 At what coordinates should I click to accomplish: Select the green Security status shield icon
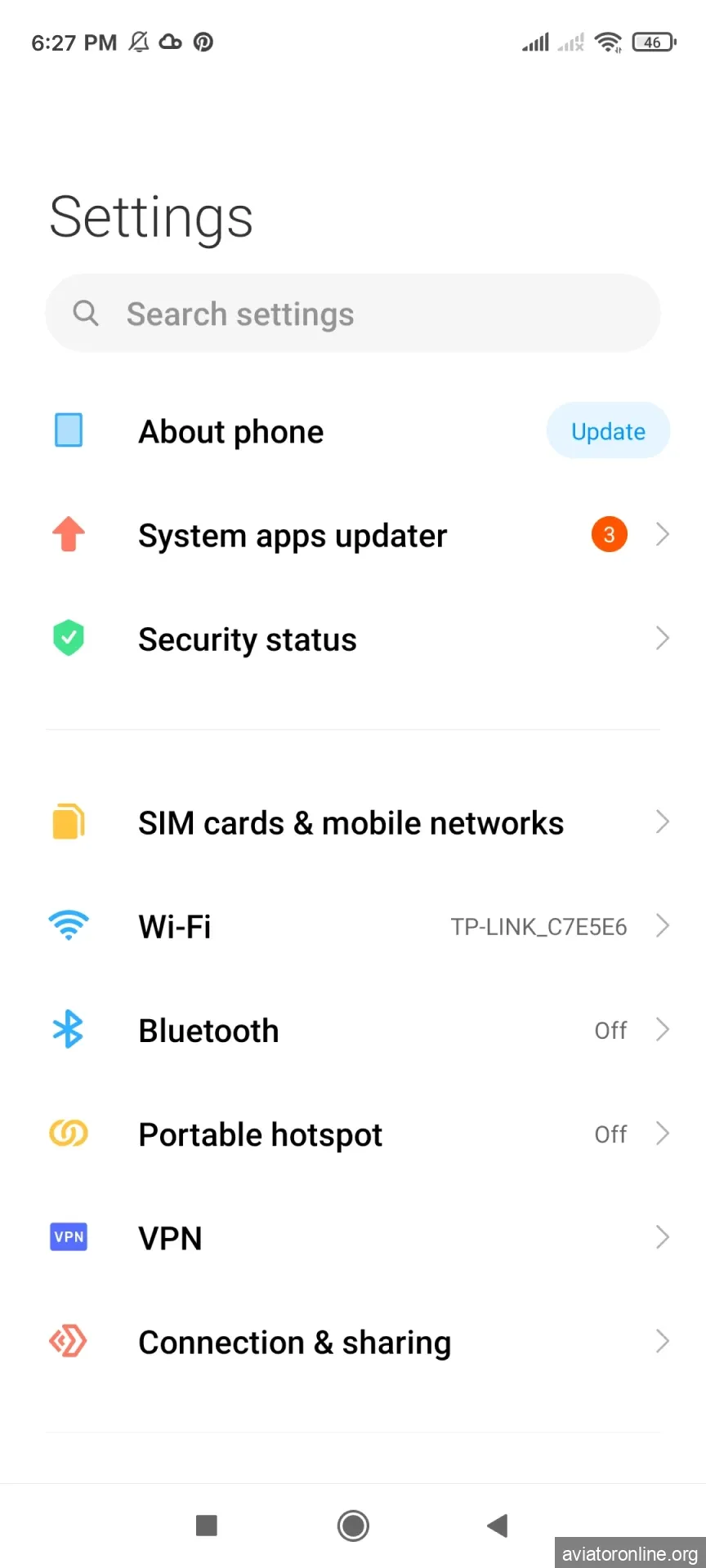coord(69,638)
